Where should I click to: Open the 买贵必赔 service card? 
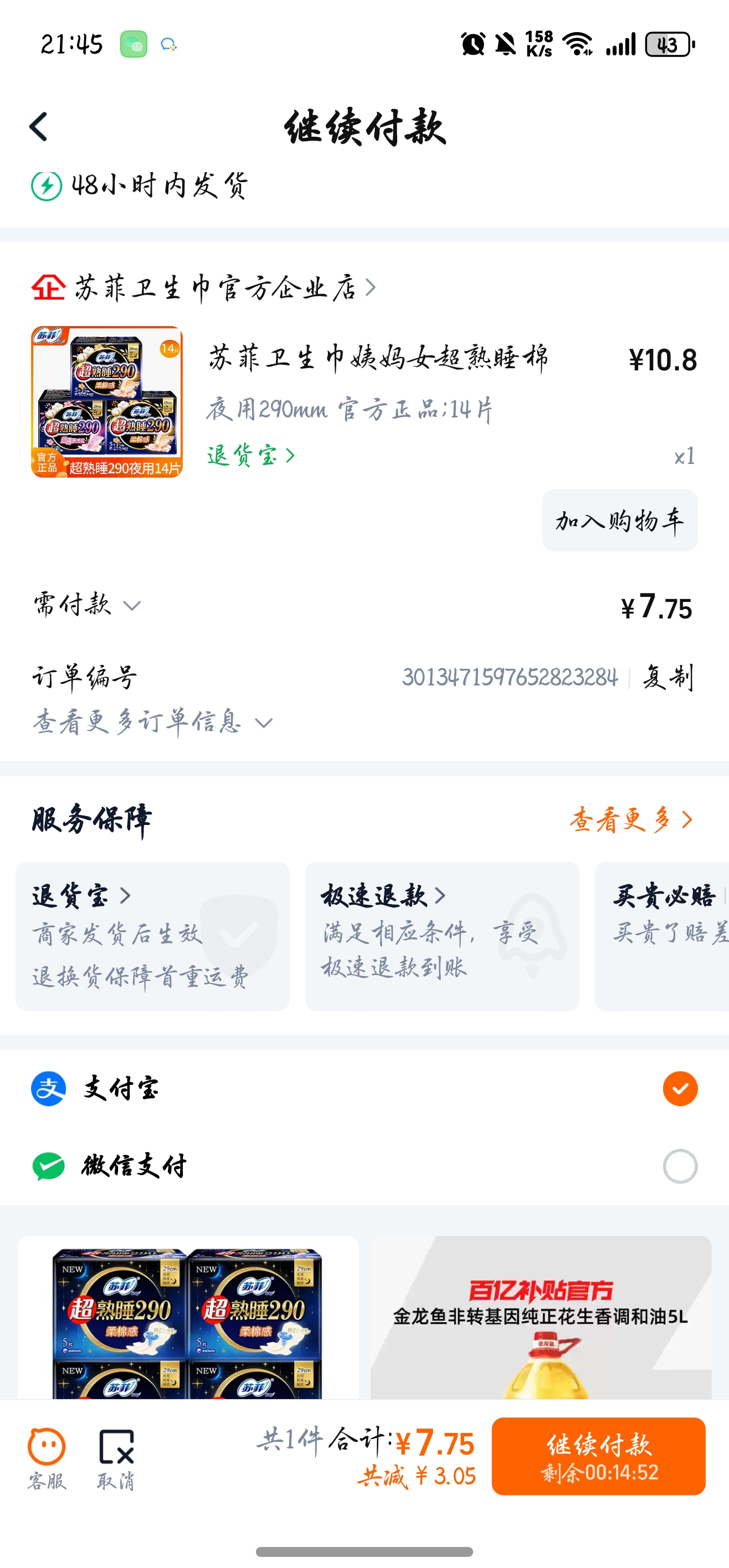(x=662, y=936)
